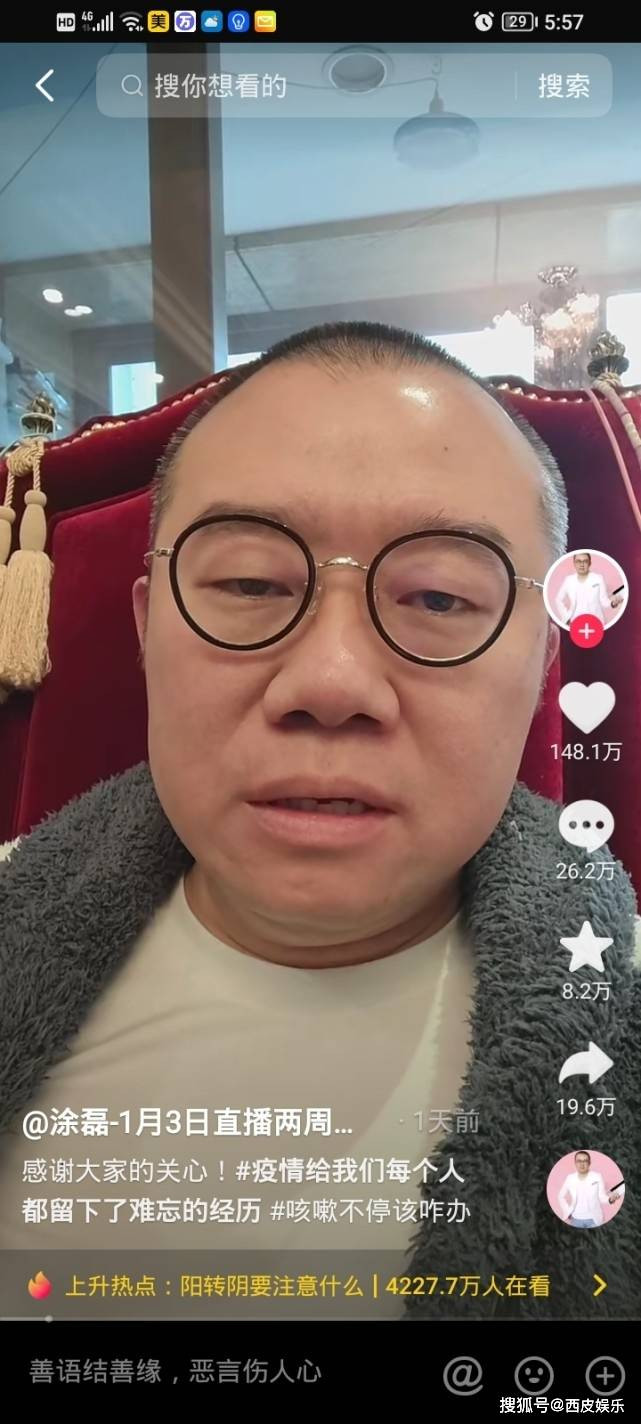Go back using the top-left arrow

tap(45, 86)
